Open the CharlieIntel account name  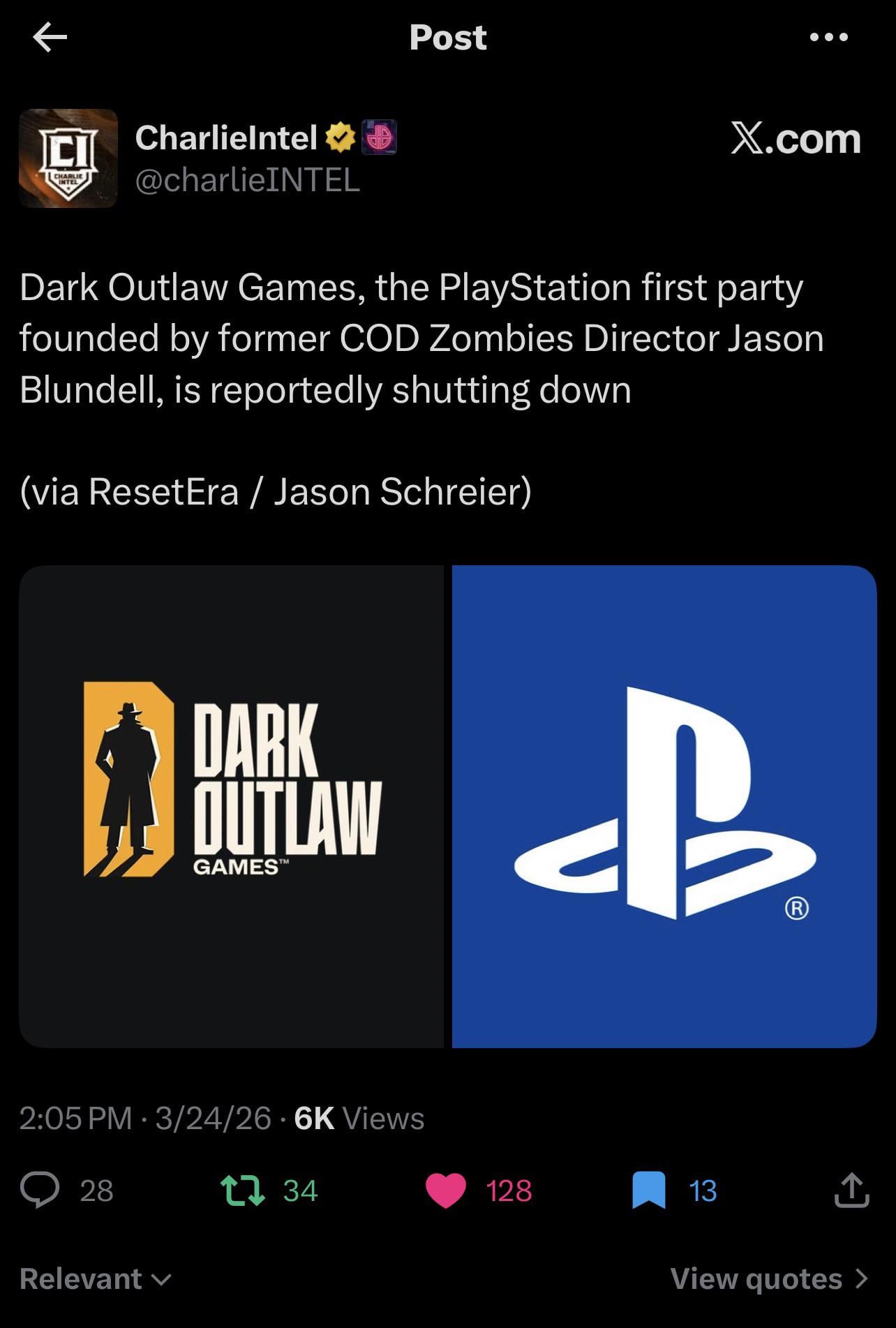click(x=226, y=137)
